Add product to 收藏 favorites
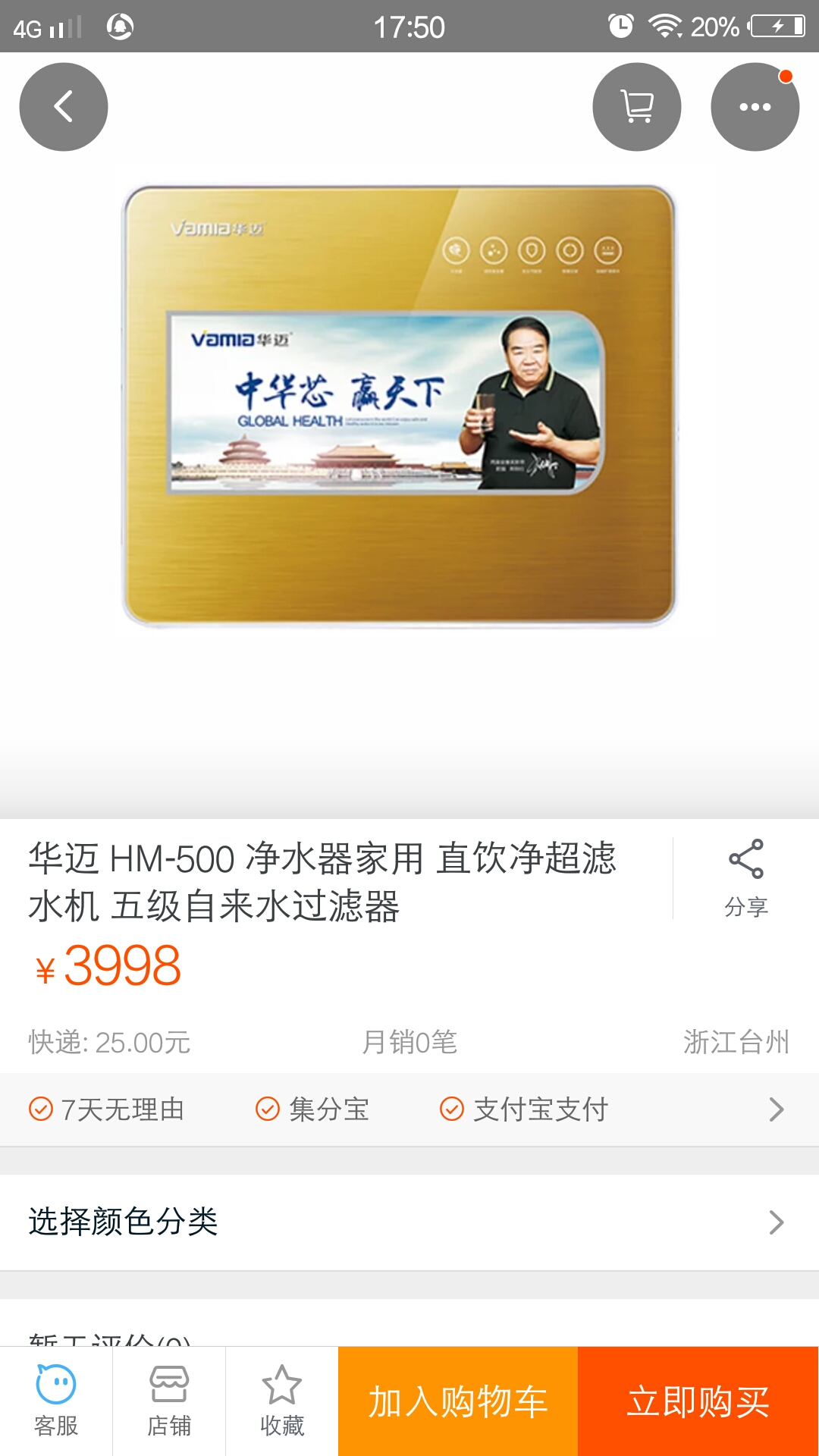819x1456 pixels. tap(281, 1401)
